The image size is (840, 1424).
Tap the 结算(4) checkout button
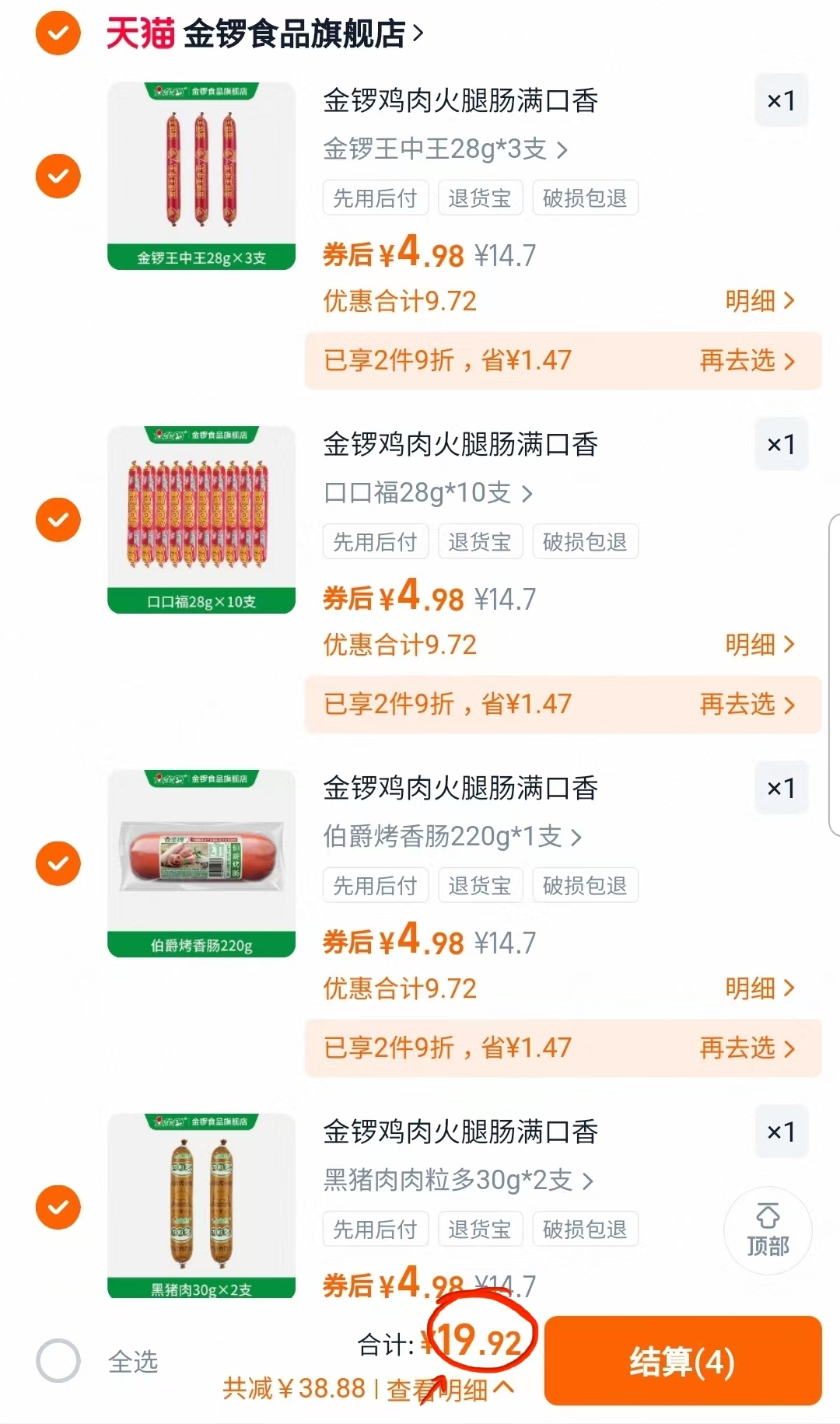coord(683,1361)
